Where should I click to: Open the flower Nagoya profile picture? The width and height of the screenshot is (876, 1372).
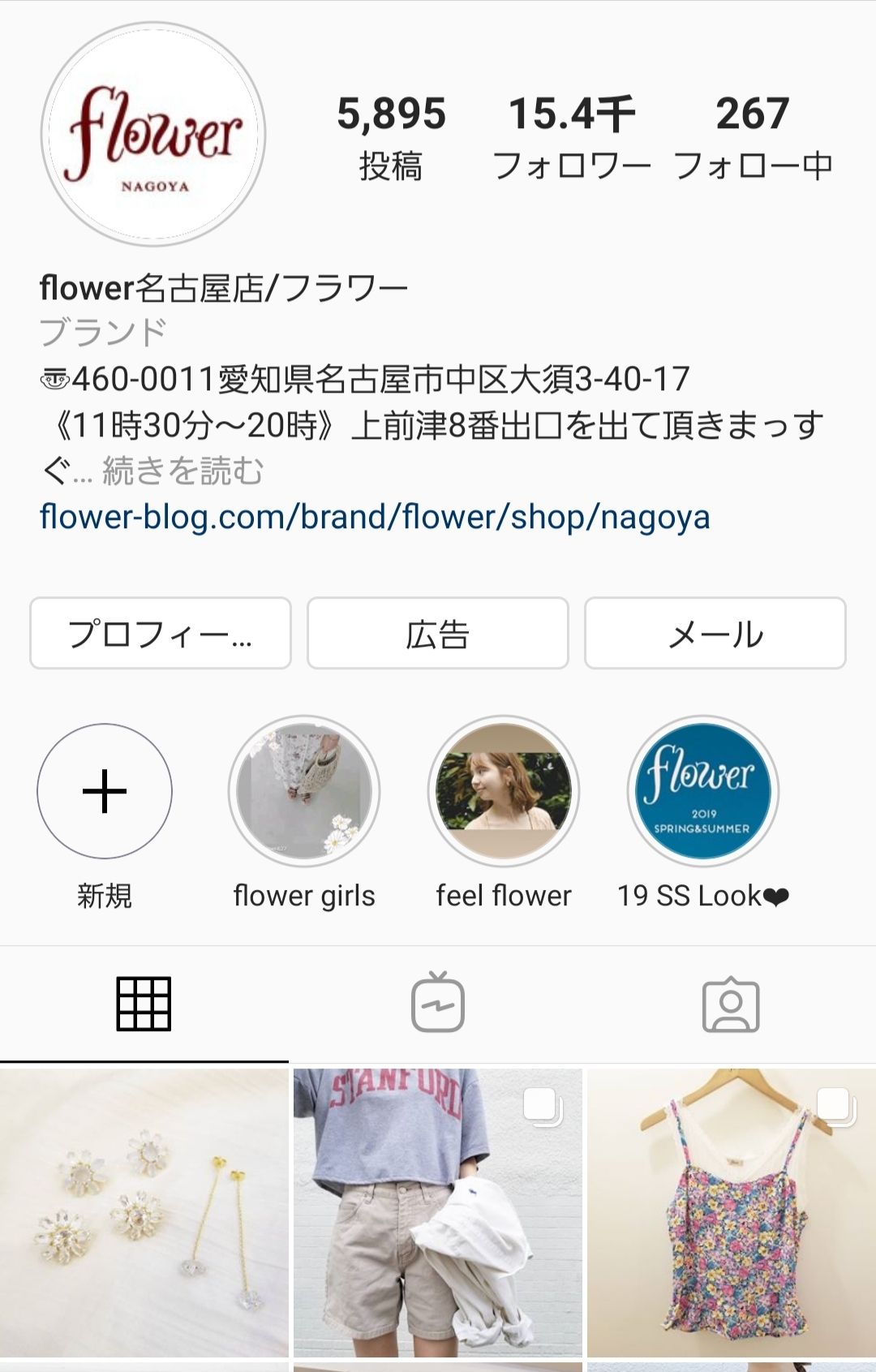tap(153, 135)
